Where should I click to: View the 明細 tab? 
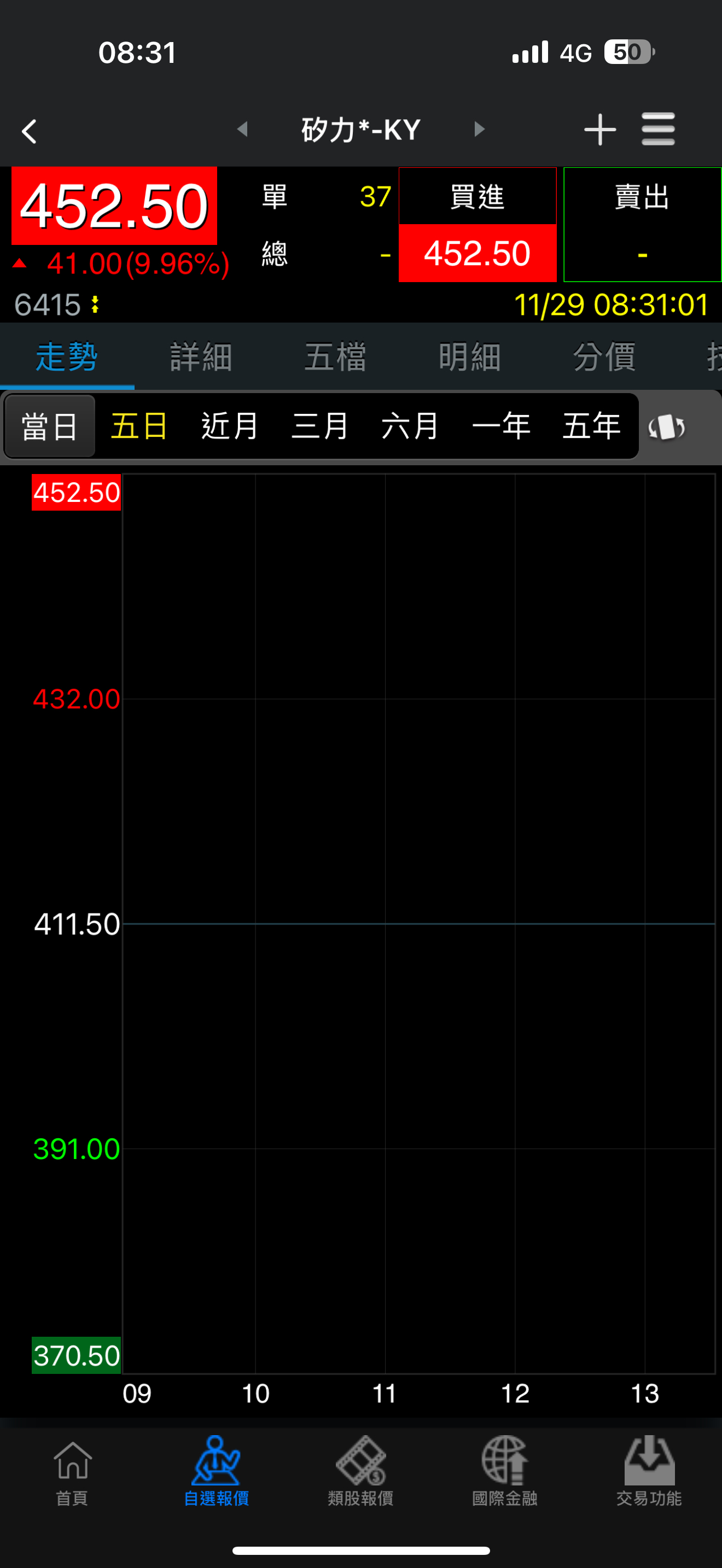point(470,356)
